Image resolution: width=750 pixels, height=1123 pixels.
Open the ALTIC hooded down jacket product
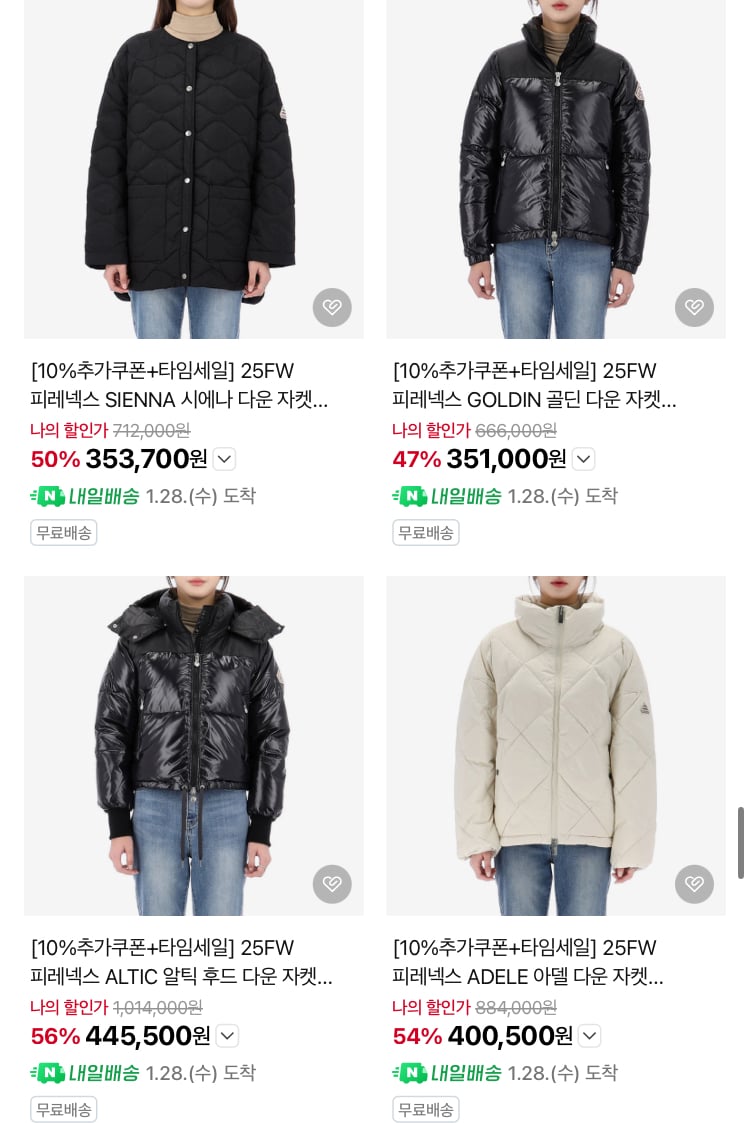(193, 746)
